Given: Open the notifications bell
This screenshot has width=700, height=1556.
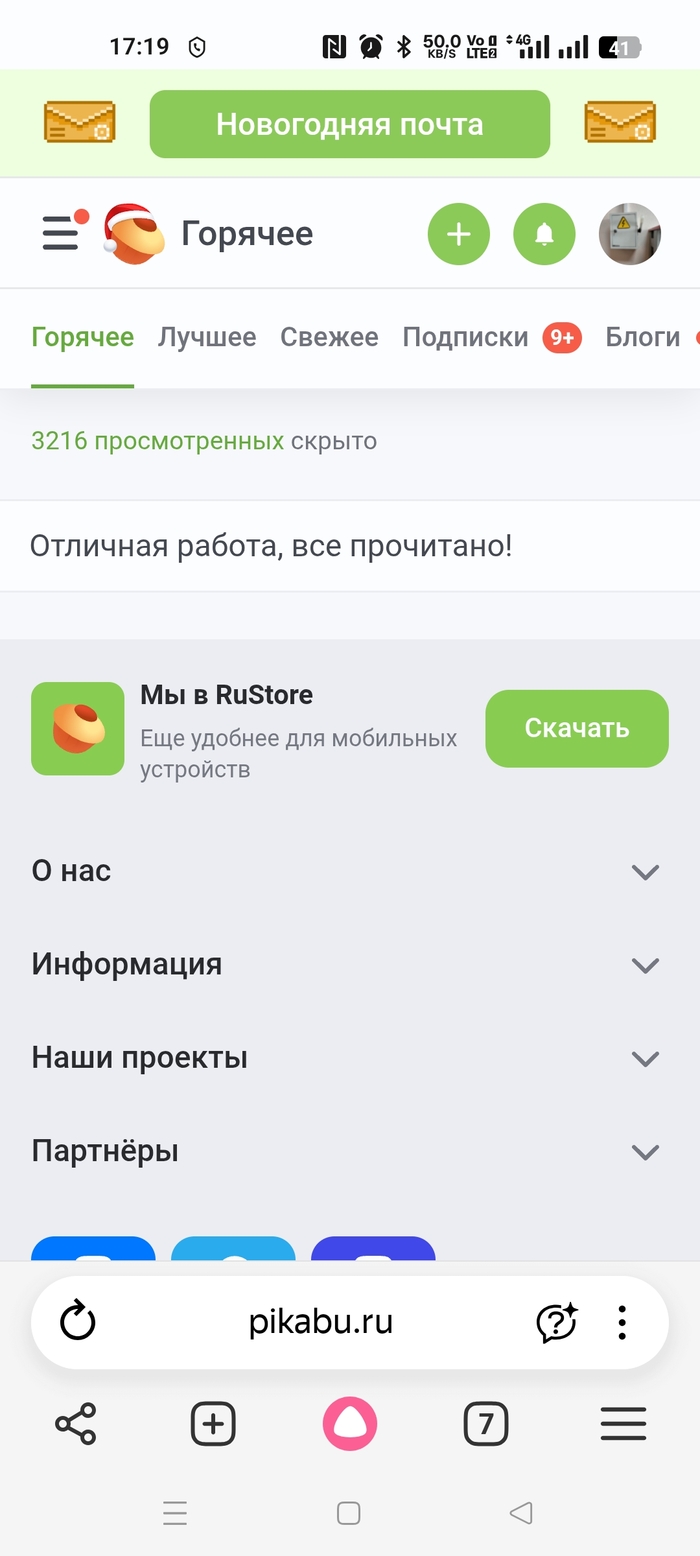Looking at the screenshot, I should 544,234.
